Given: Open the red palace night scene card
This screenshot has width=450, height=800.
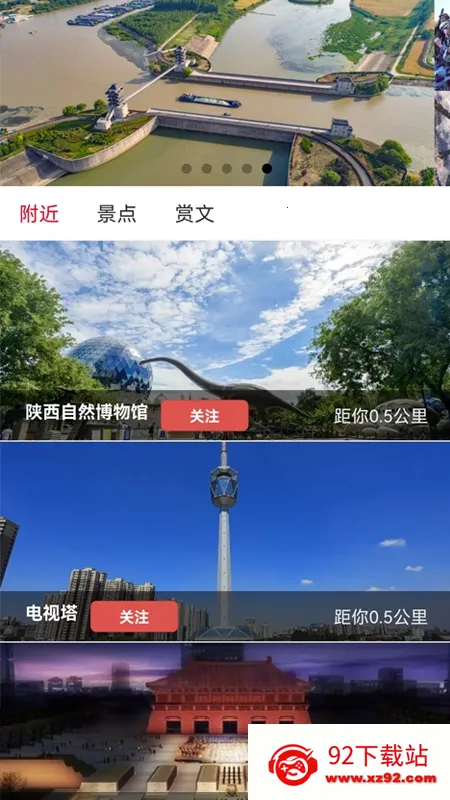Looking at the screenshot, I should point(225,721).
